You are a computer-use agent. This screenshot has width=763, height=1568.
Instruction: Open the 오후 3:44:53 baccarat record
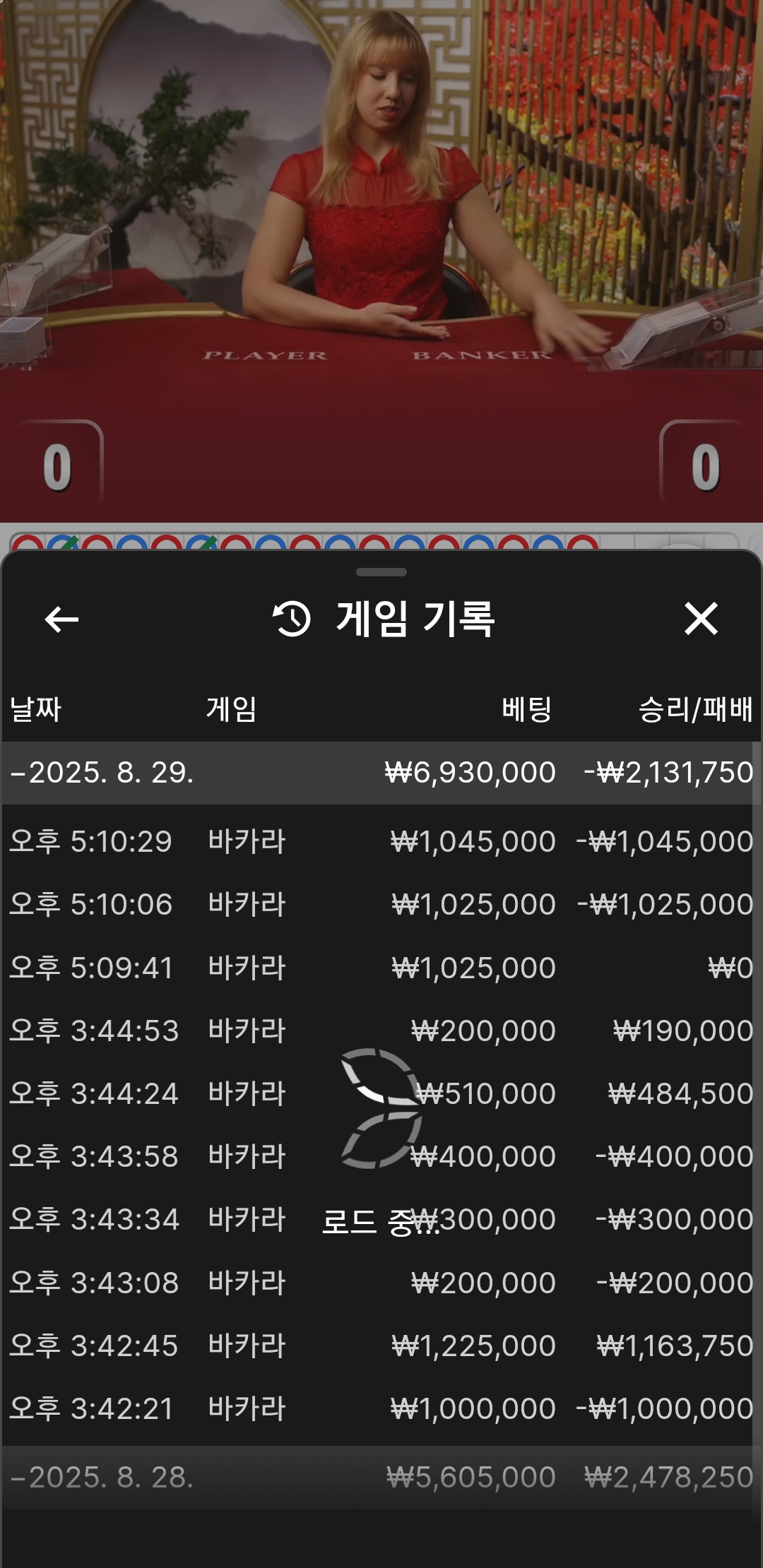click(381, 1031)
